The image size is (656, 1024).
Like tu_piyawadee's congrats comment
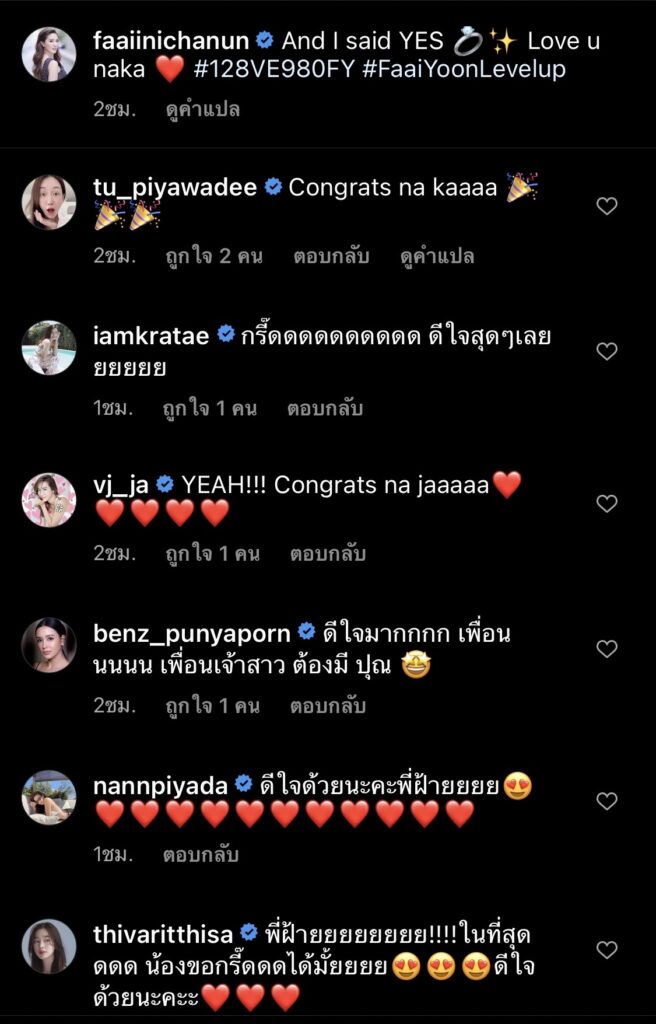click(x=606, y=206)
